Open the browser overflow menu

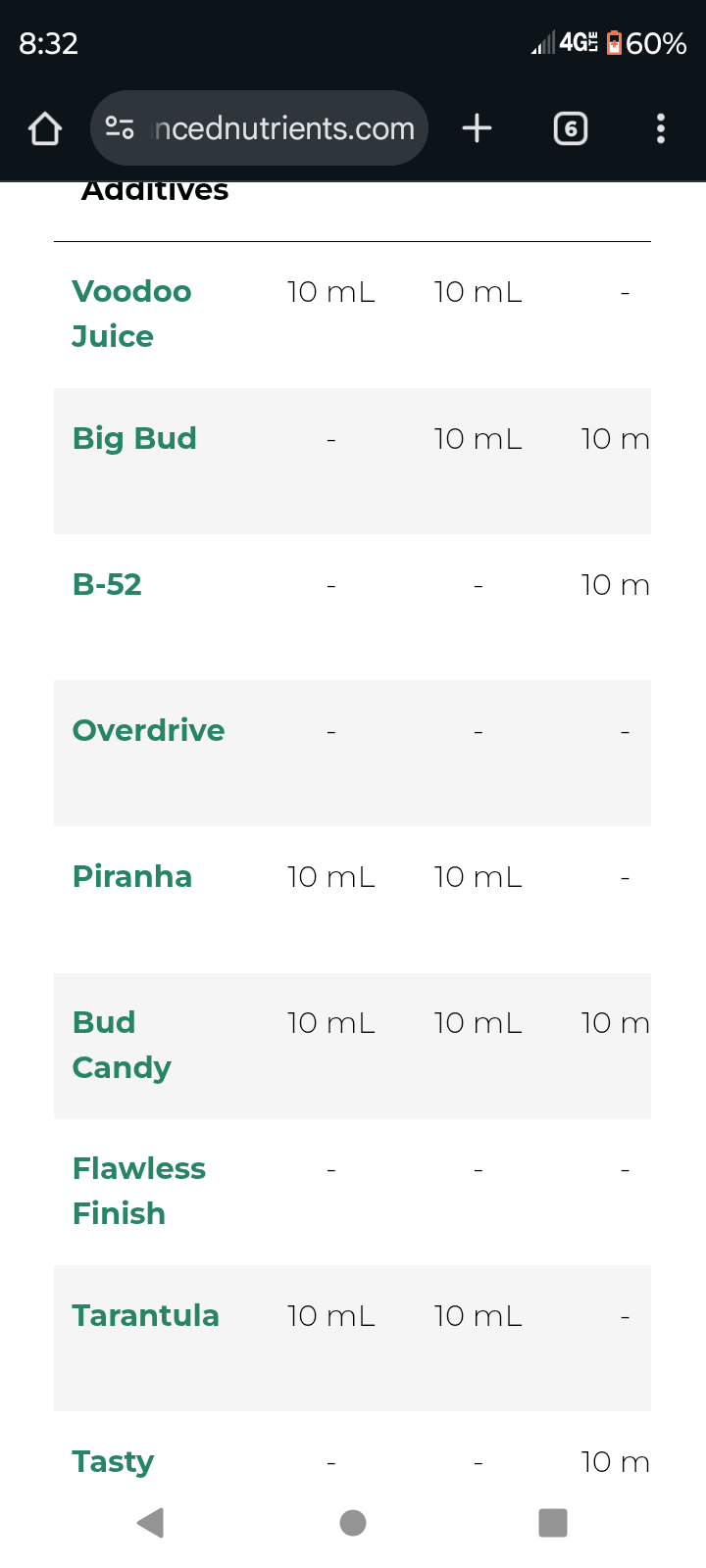click(661, 128)
